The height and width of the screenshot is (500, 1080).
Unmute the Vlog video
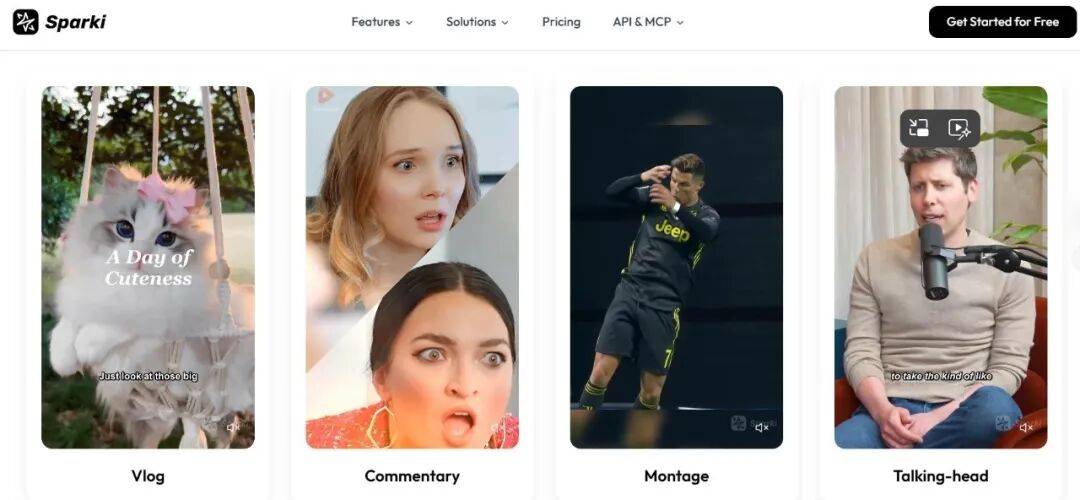coord(233,427)
